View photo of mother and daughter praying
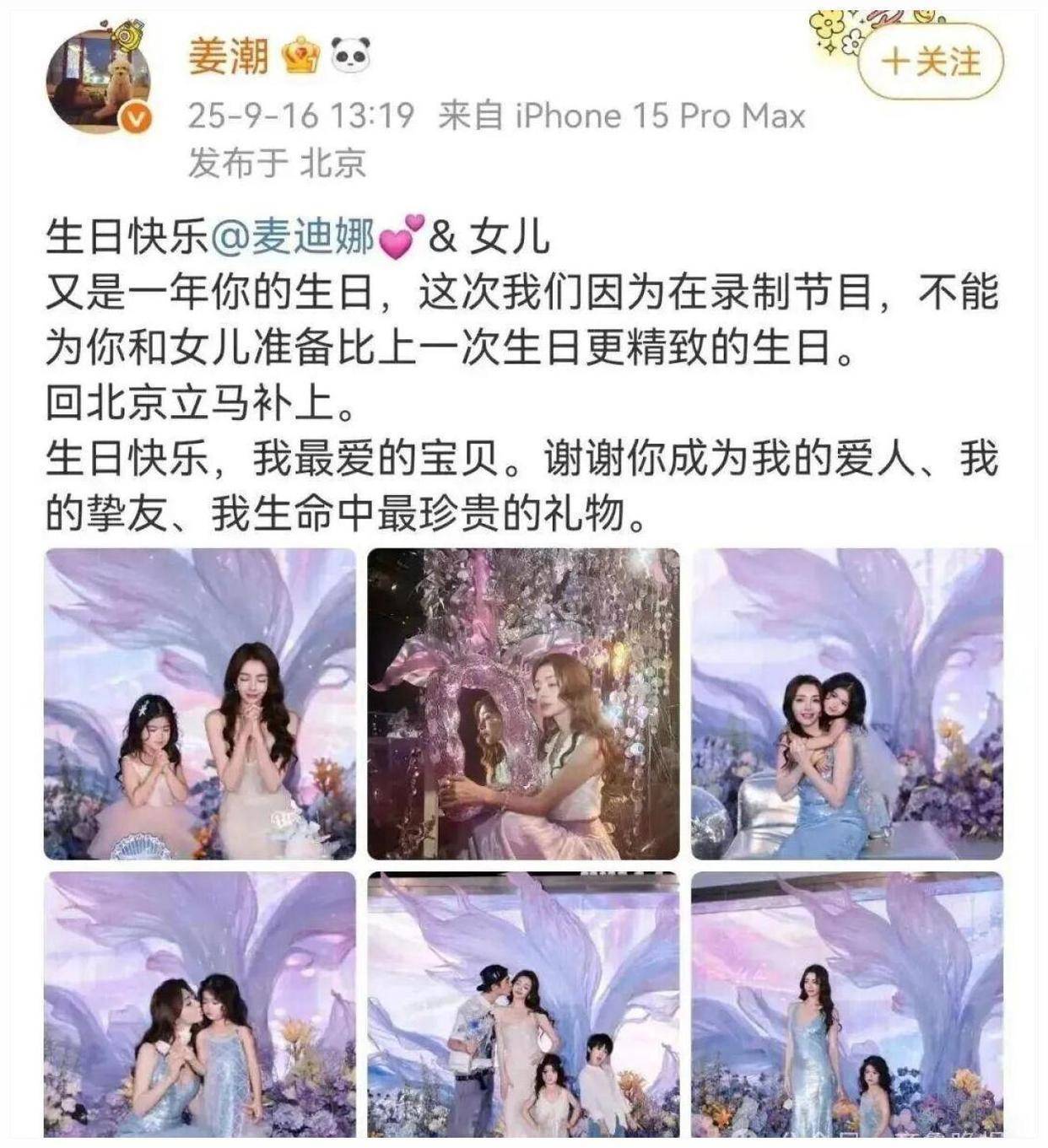Viewport: 1048px width, 1148px height. (x=200, y=704)
